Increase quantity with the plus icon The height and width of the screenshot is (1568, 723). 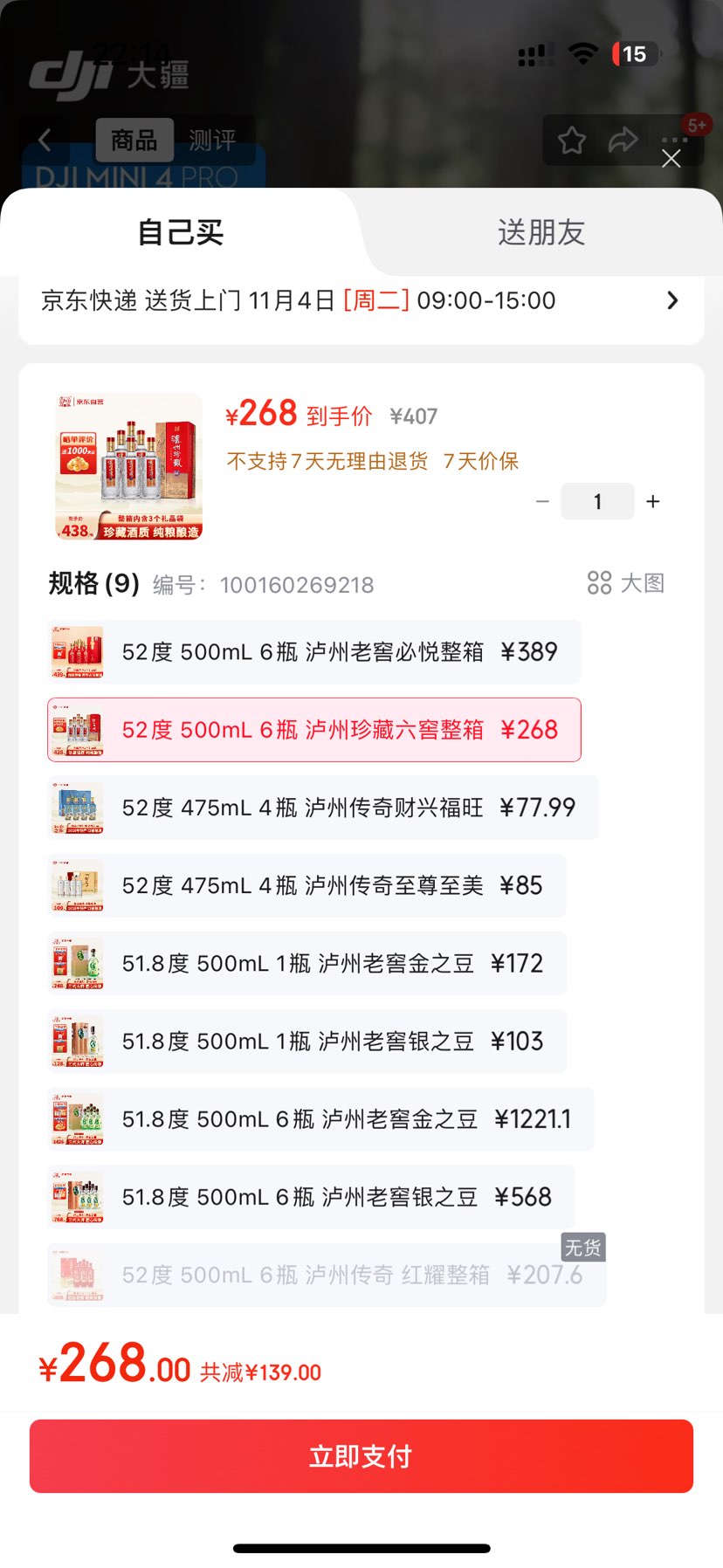coord(652,501)
